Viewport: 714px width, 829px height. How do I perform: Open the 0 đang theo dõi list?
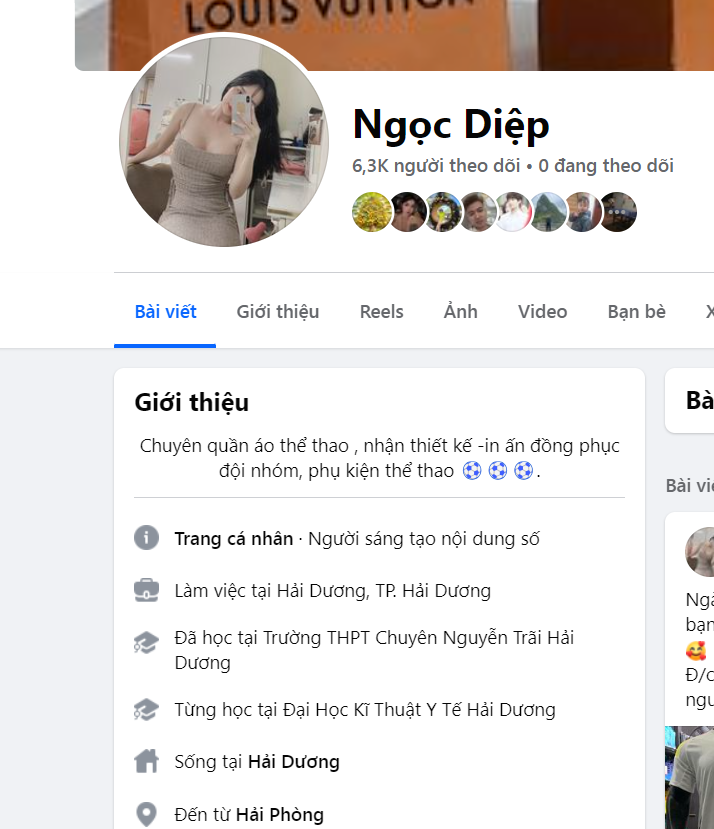(606, 166)
